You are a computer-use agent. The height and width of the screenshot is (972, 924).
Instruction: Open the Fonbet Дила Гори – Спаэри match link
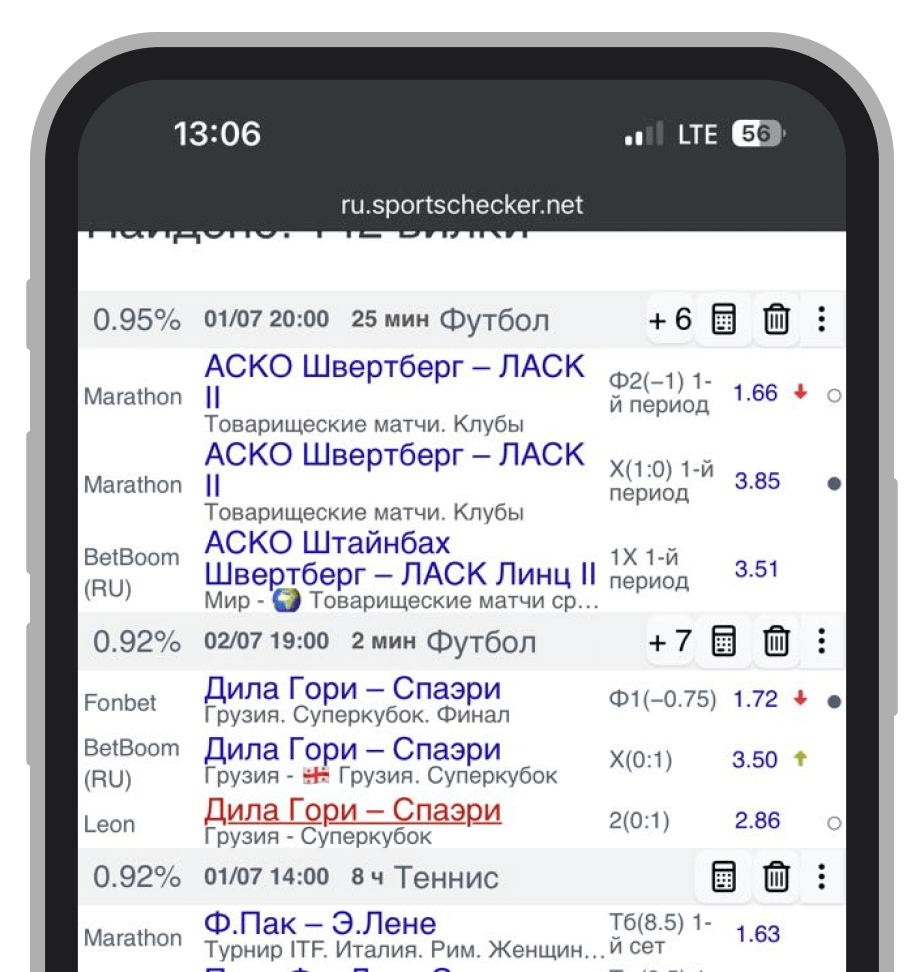point(352,689)
